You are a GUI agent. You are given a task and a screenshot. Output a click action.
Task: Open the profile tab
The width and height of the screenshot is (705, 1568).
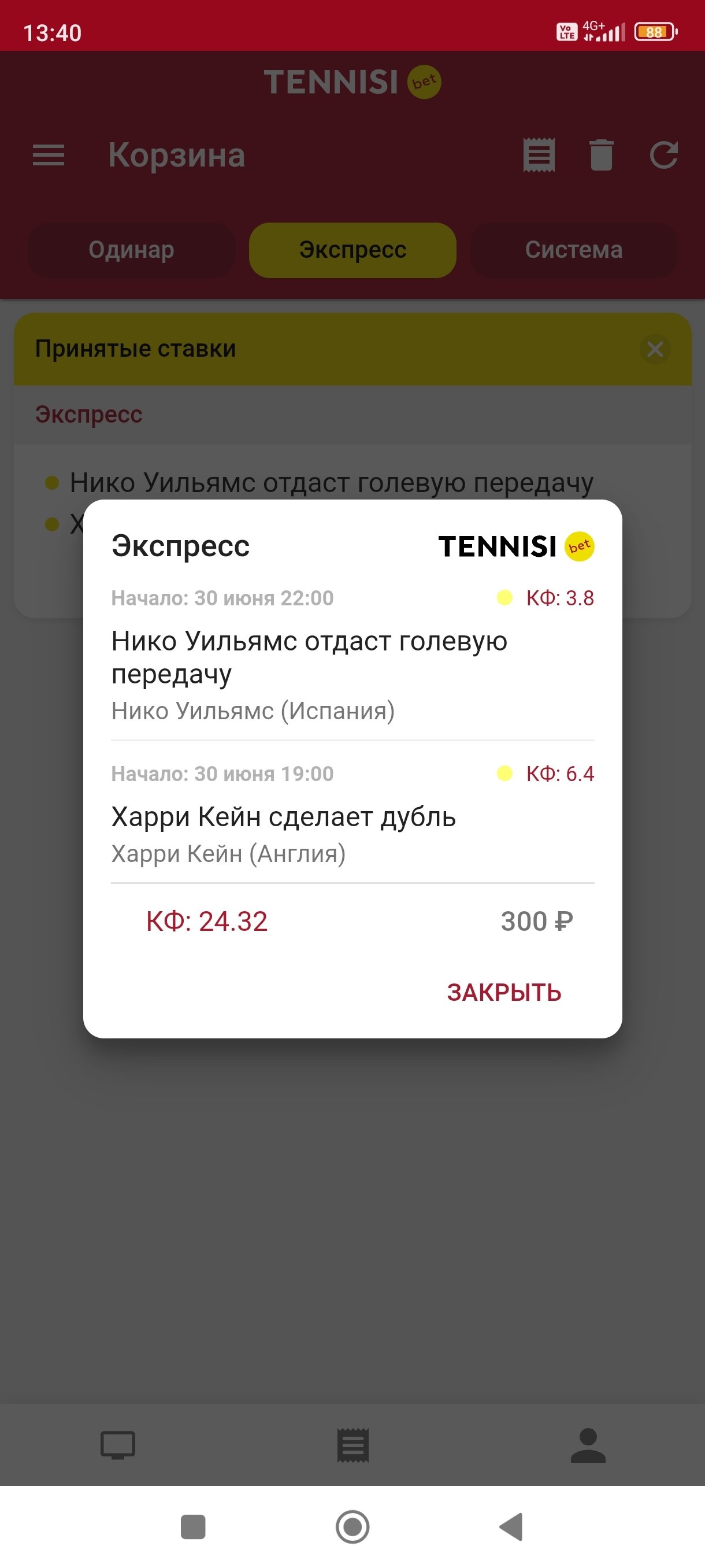[588, 1444]
